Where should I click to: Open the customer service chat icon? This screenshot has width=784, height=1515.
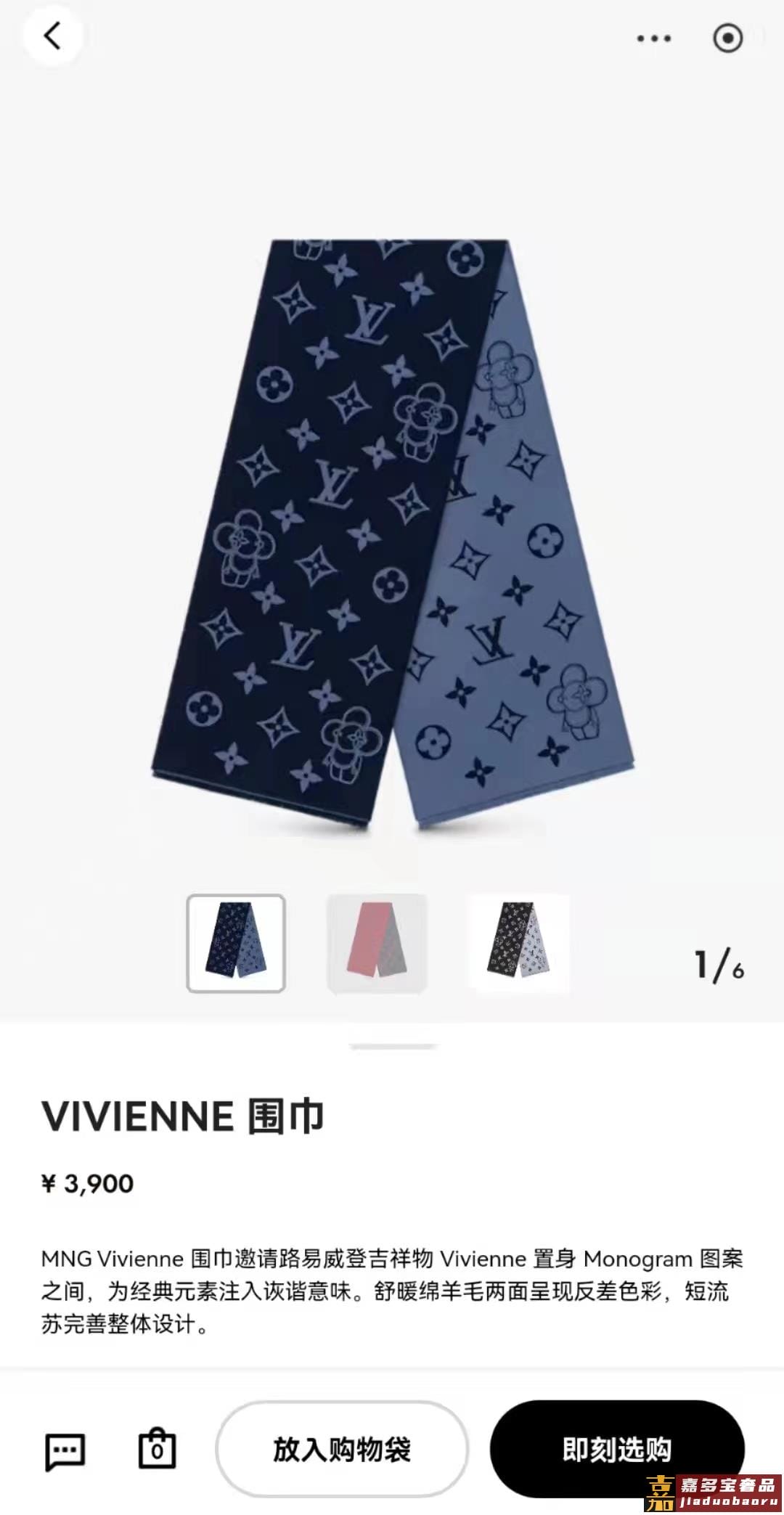point(65,1451)
